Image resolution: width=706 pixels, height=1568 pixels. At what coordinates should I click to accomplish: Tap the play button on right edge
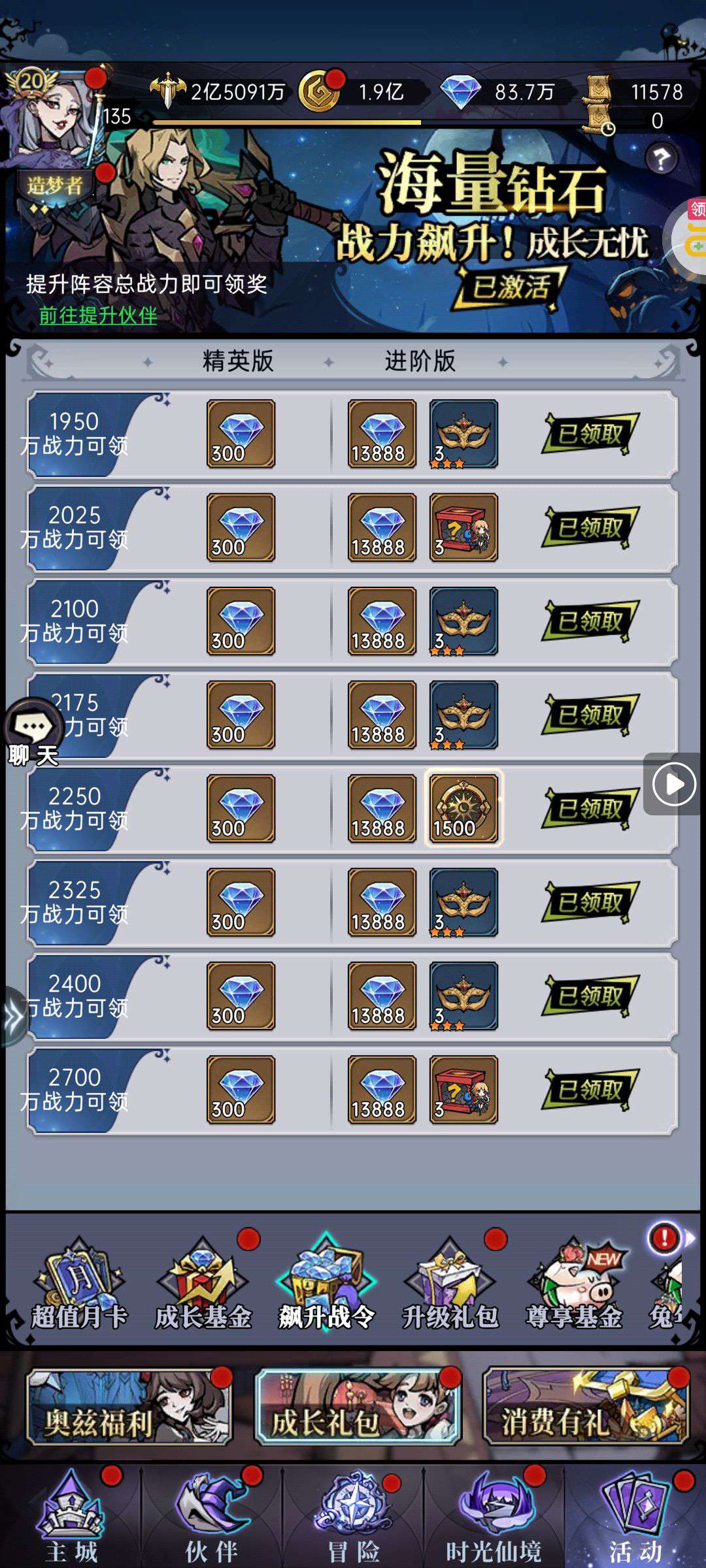(x=674, y=784)
